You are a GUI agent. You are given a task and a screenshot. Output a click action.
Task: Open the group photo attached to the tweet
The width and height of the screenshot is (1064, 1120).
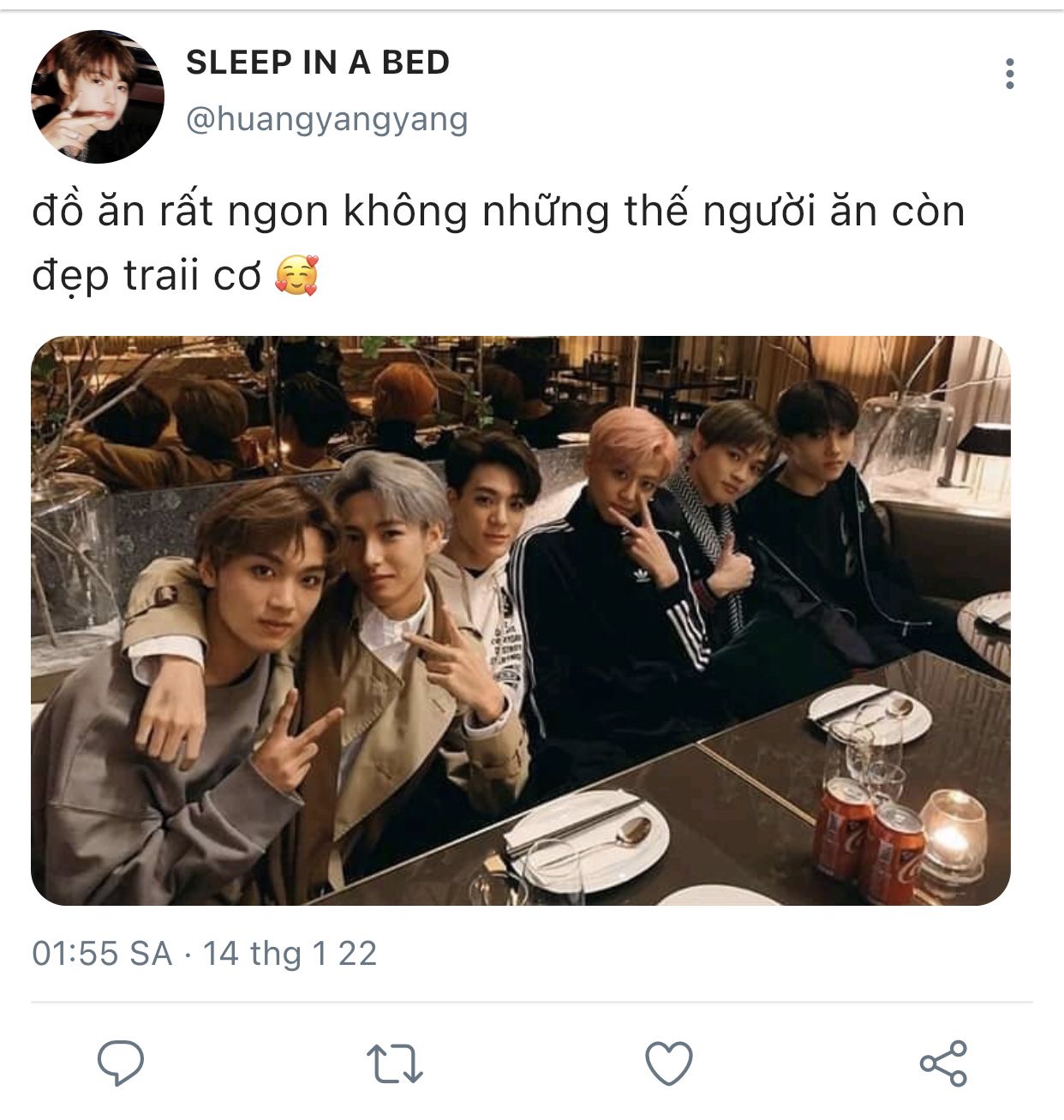click(x=520, y=620)
